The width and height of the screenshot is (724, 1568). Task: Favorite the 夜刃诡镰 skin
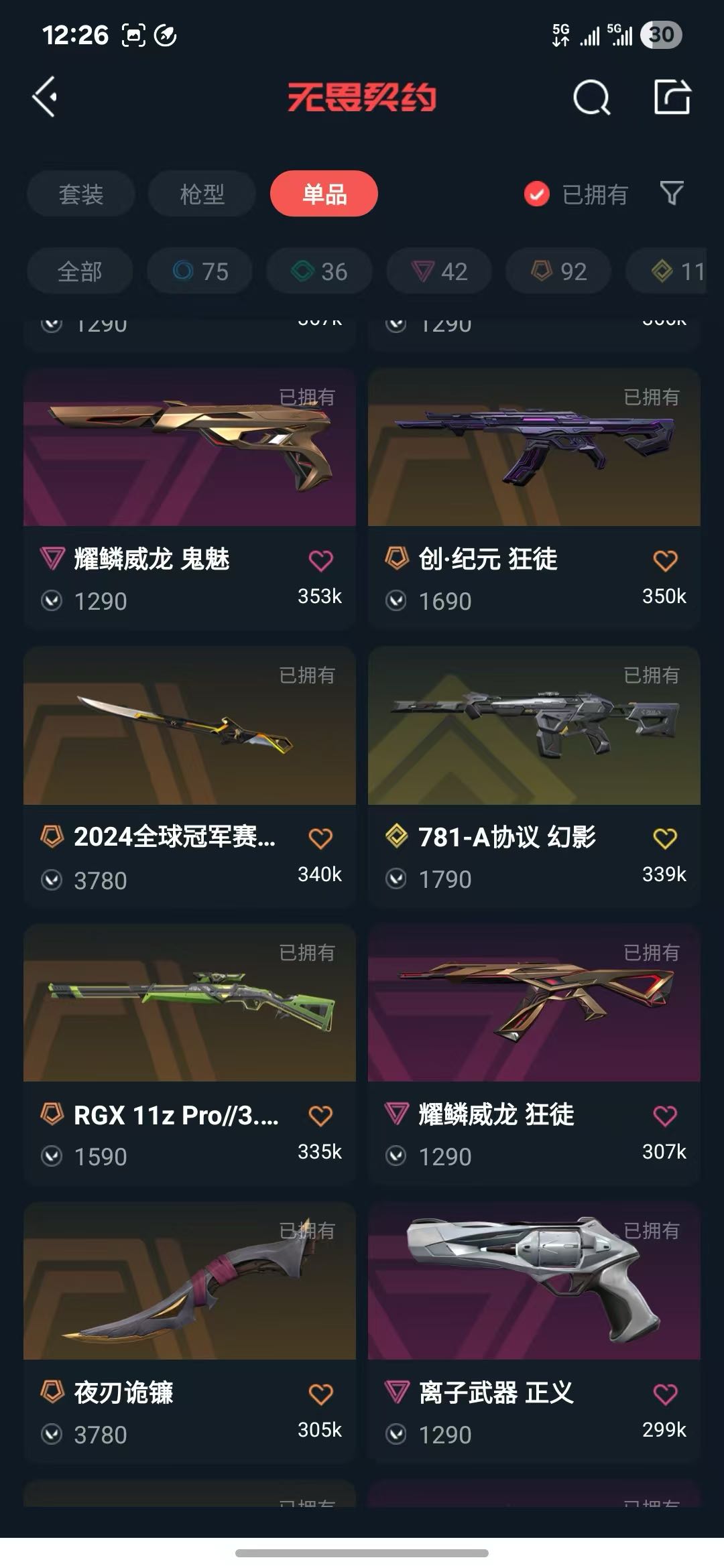tap(320, 1394)
